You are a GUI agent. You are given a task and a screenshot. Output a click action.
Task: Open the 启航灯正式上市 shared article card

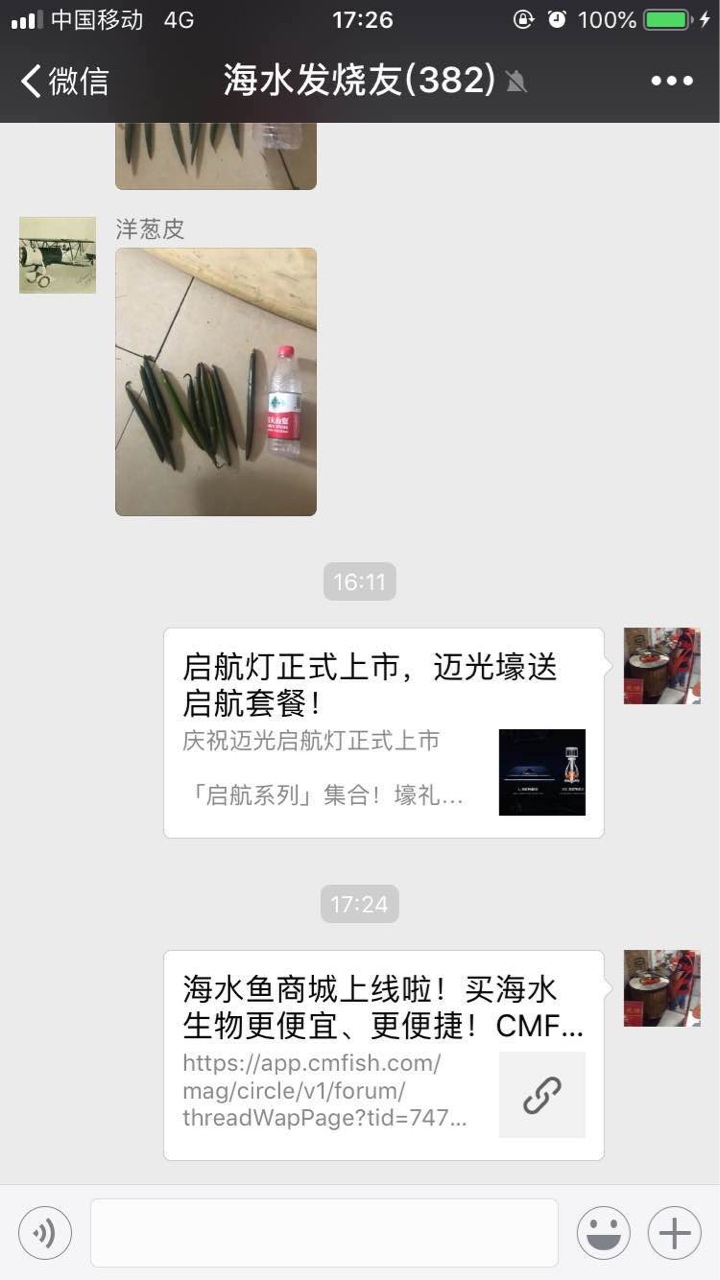click(x=383, y=732)
